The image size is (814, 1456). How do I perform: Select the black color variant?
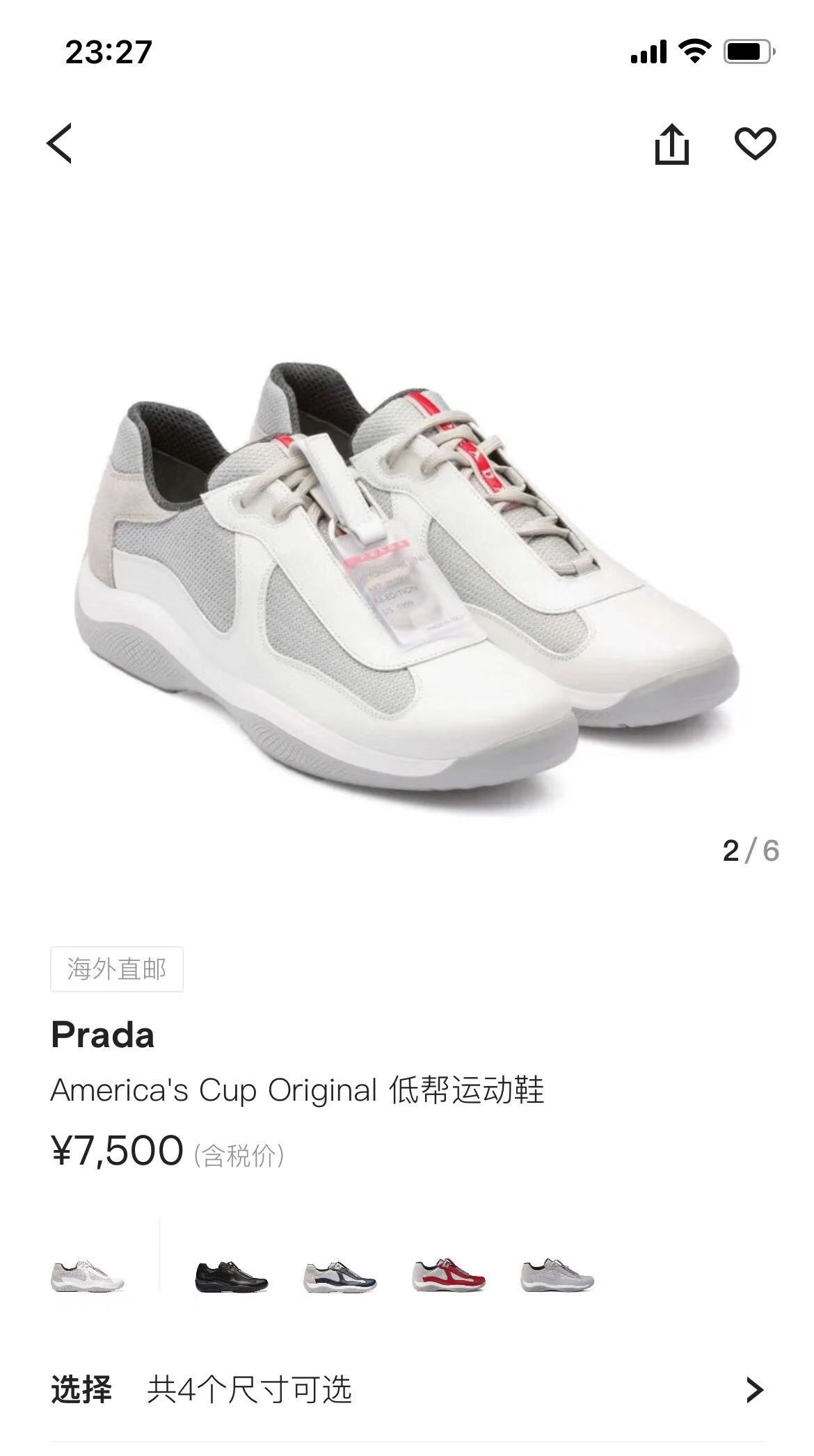tap(232, 1275)
